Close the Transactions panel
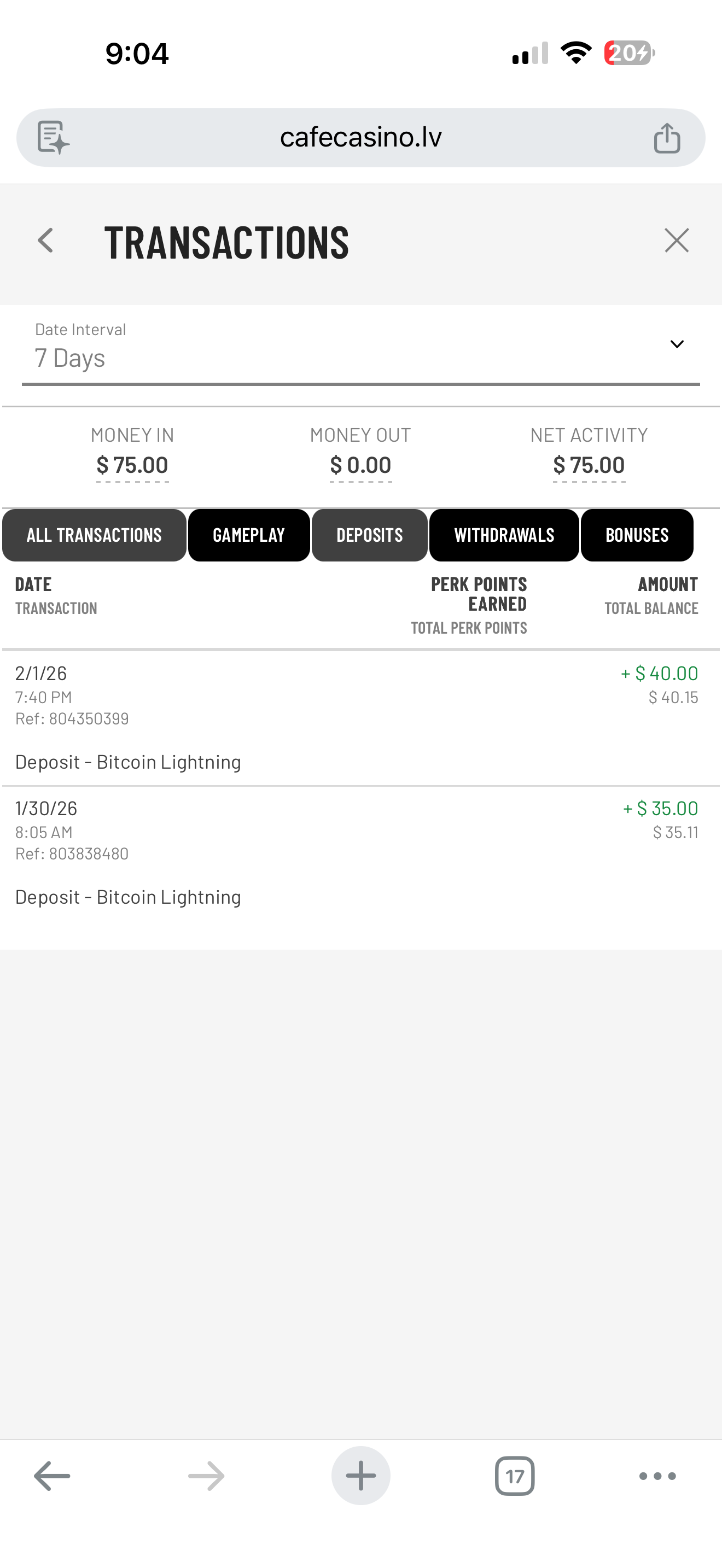The image size is (722, 1568). click(677, 241)
